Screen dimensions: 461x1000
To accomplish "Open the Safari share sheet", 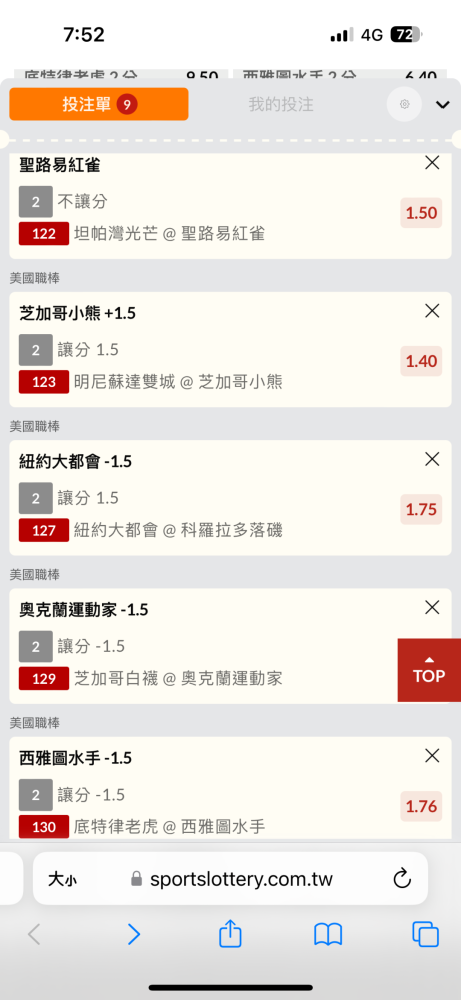I will (230, 934).
